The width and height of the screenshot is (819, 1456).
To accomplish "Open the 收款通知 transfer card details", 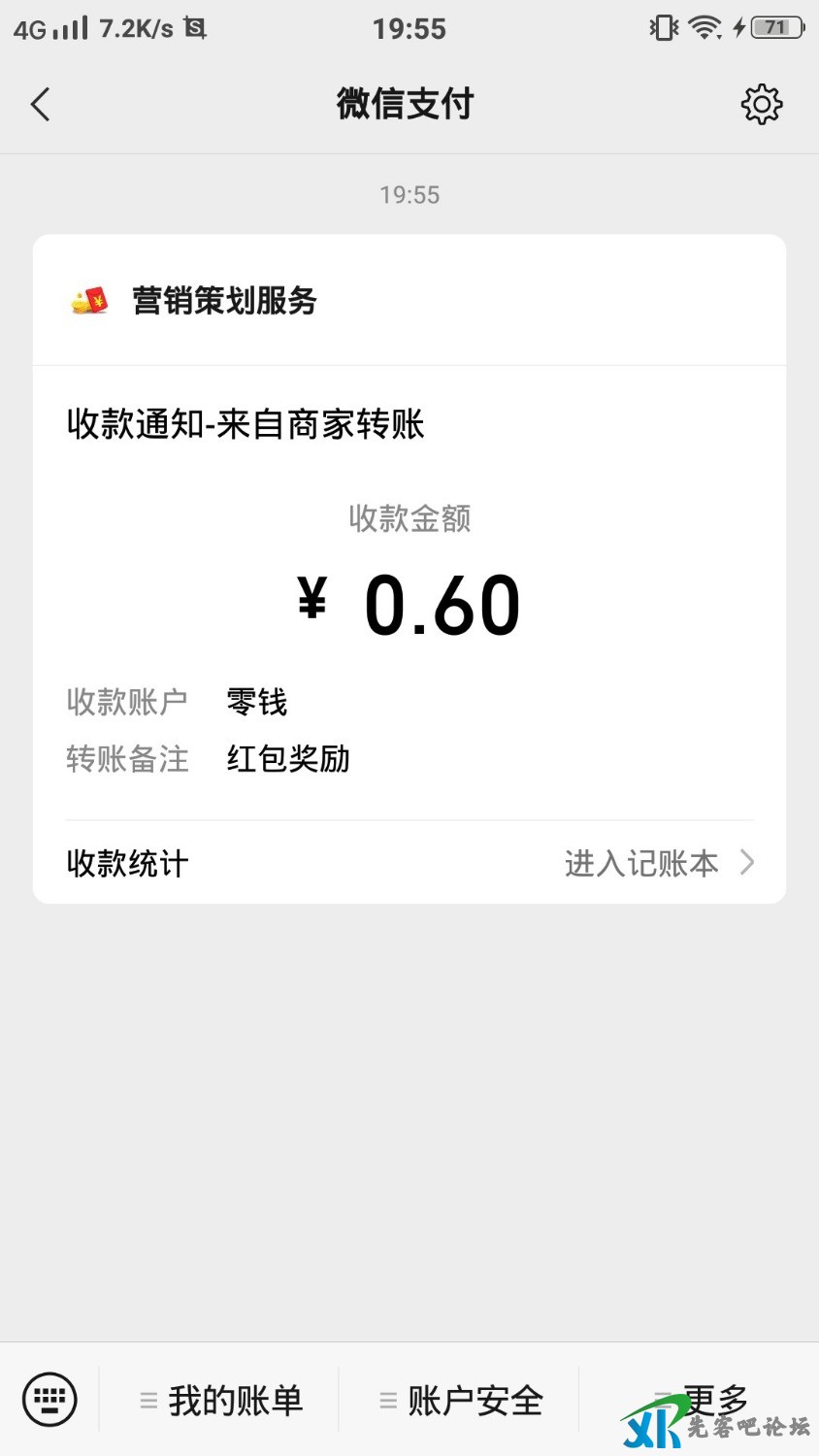I will (x=409, y=582).
